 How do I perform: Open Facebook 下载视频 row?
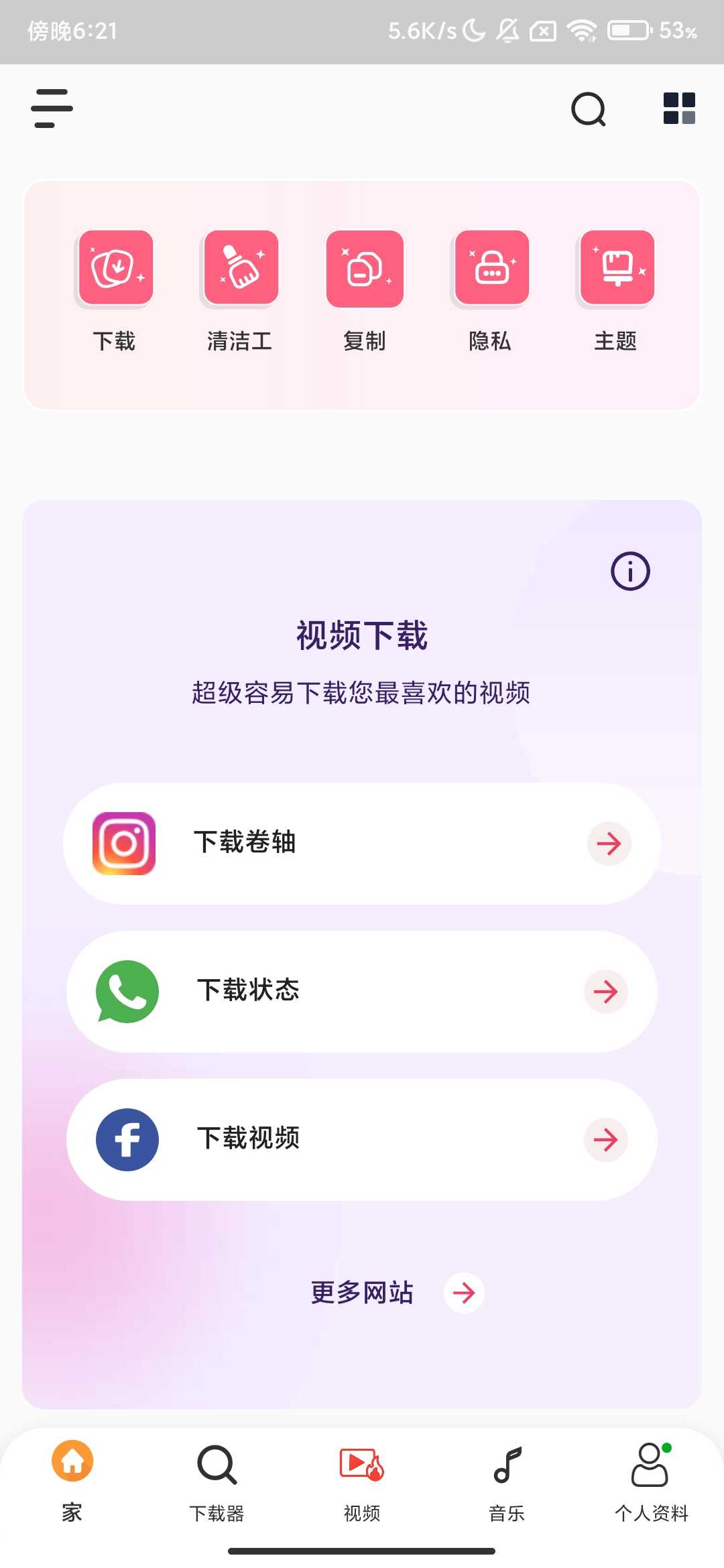coord(362,1140)
